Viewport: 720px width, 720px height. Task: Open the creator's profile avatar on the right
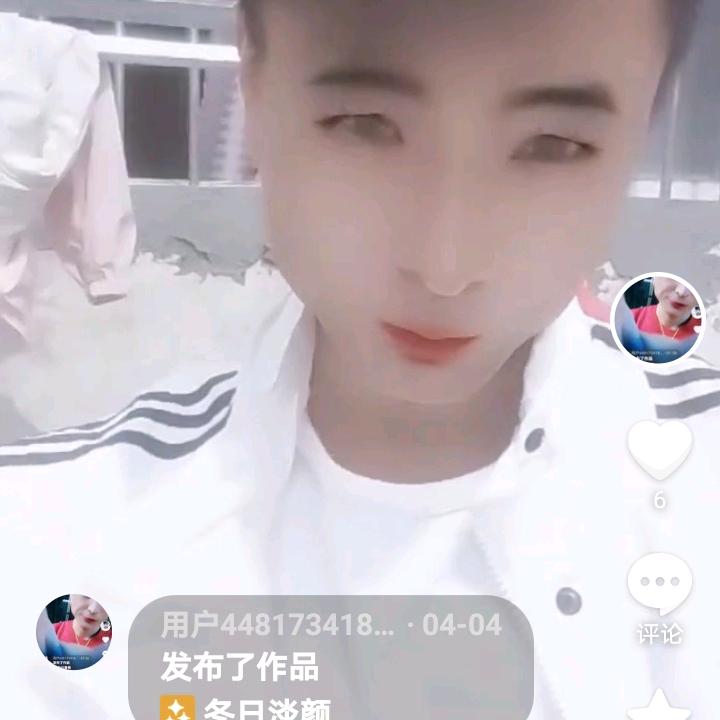point(658,318)
